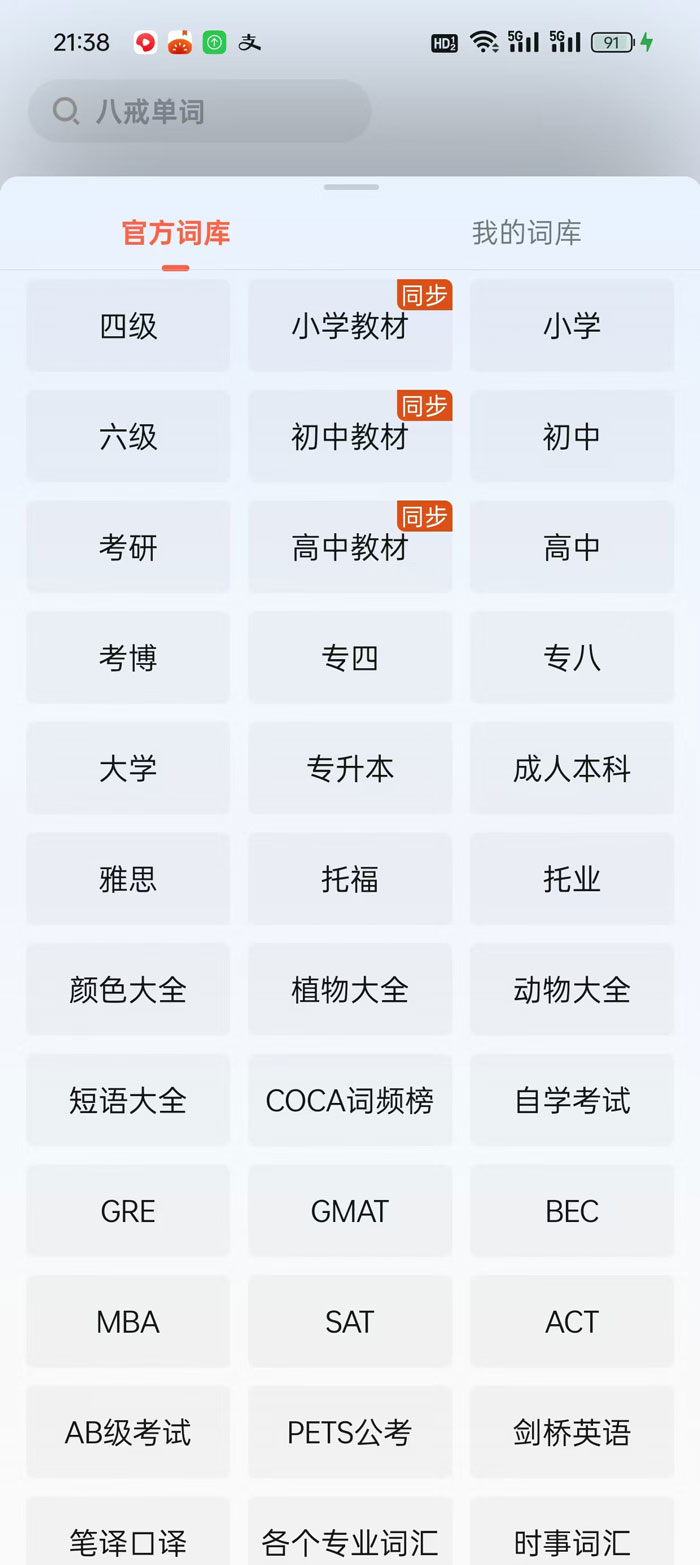Screen dimensions: 700x1565
Task: Choose the 考研 word list
Action: pos(128,547)
